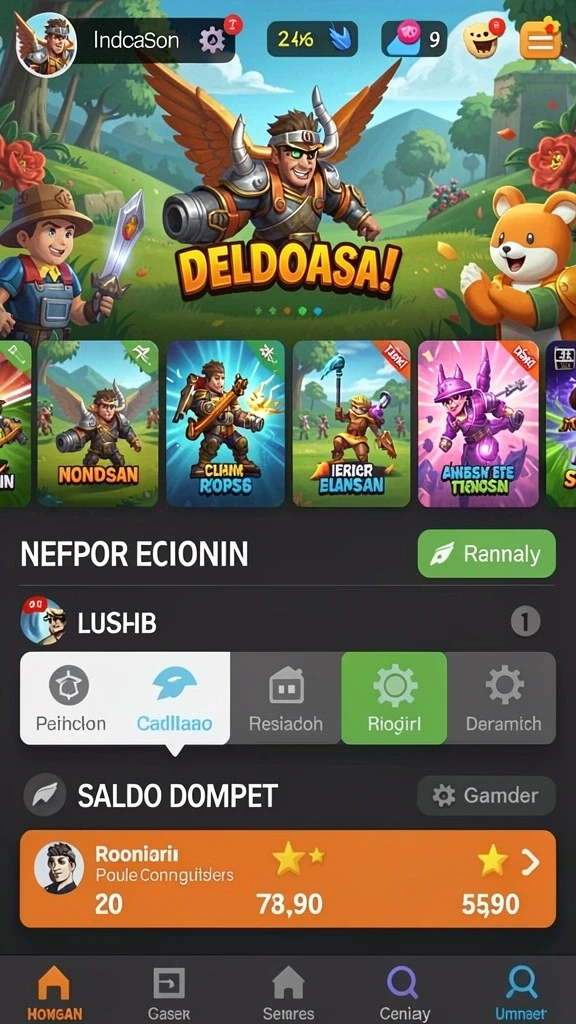Switch to the Resiadoh tab
The height and width of the screenshot is (1024, 576).
click(286, 698)
